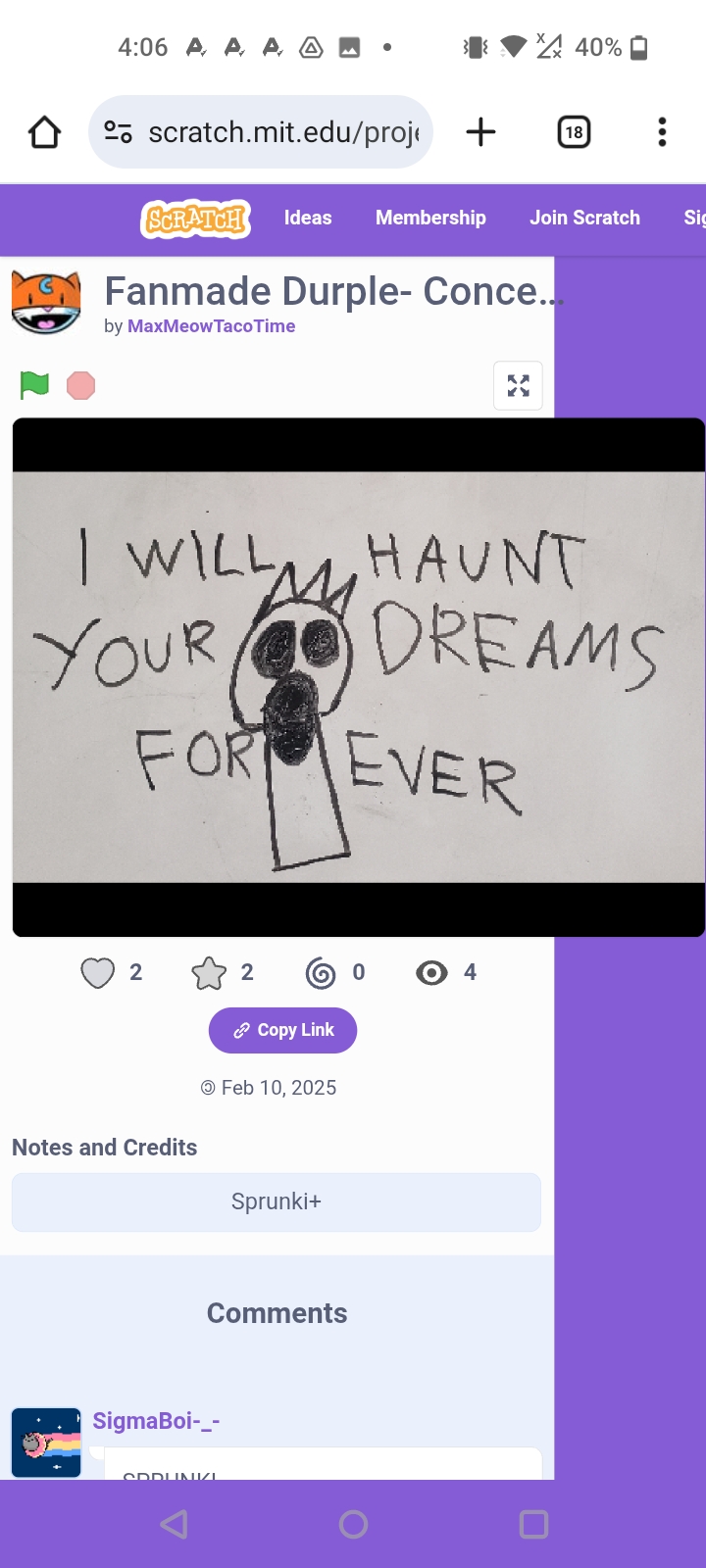Open a new browser tab
Image resolution: width=706 pixels, height=1568 pixels.
pos(480,132)
